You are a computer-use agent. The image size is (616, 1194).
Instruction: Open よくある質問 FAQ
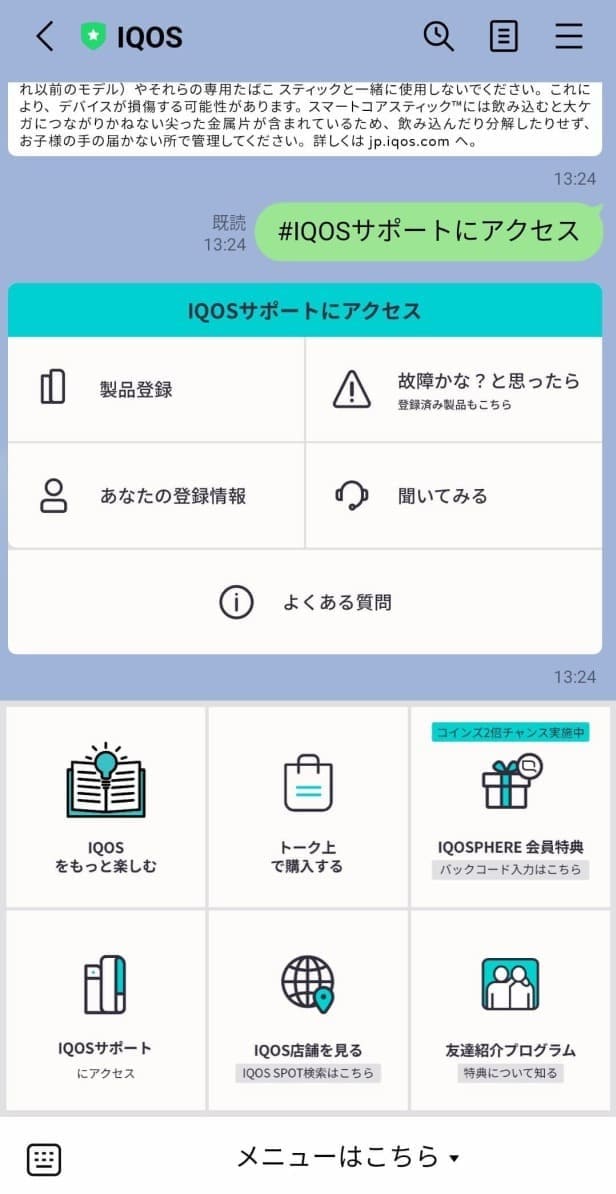pos(306,602)
